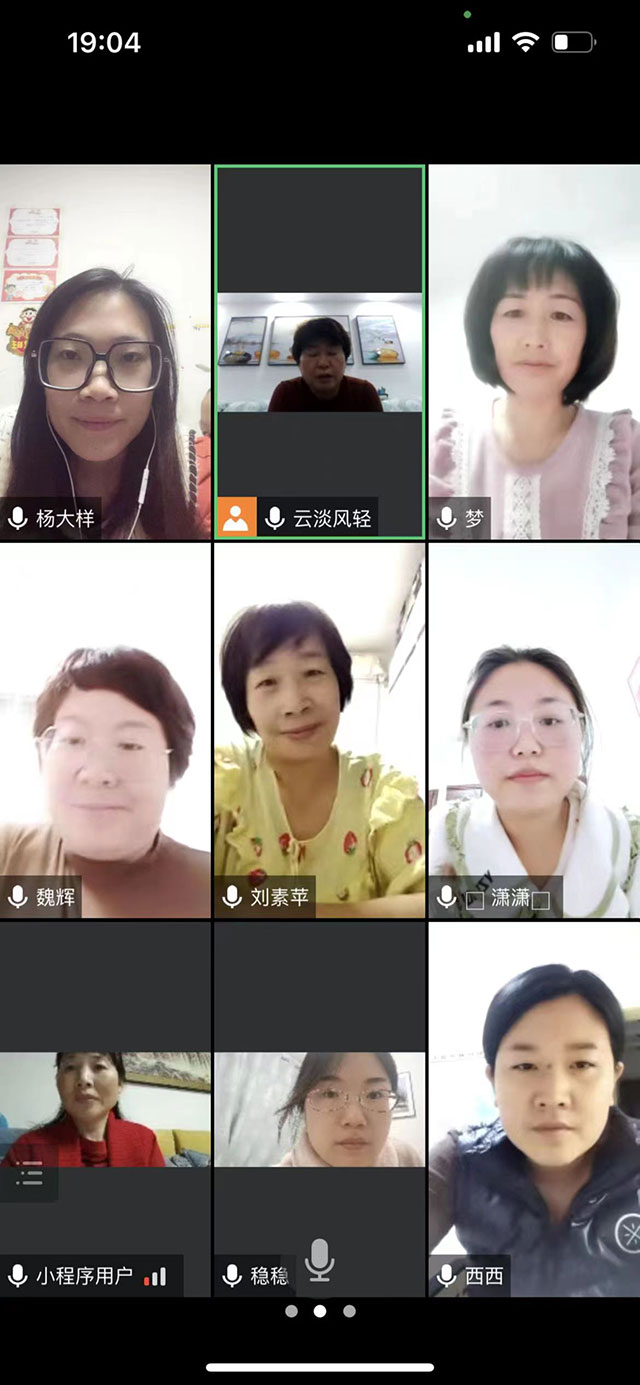View 刘素苹's video tile
The image size is (640, 1385).
(x=319, y=730)
